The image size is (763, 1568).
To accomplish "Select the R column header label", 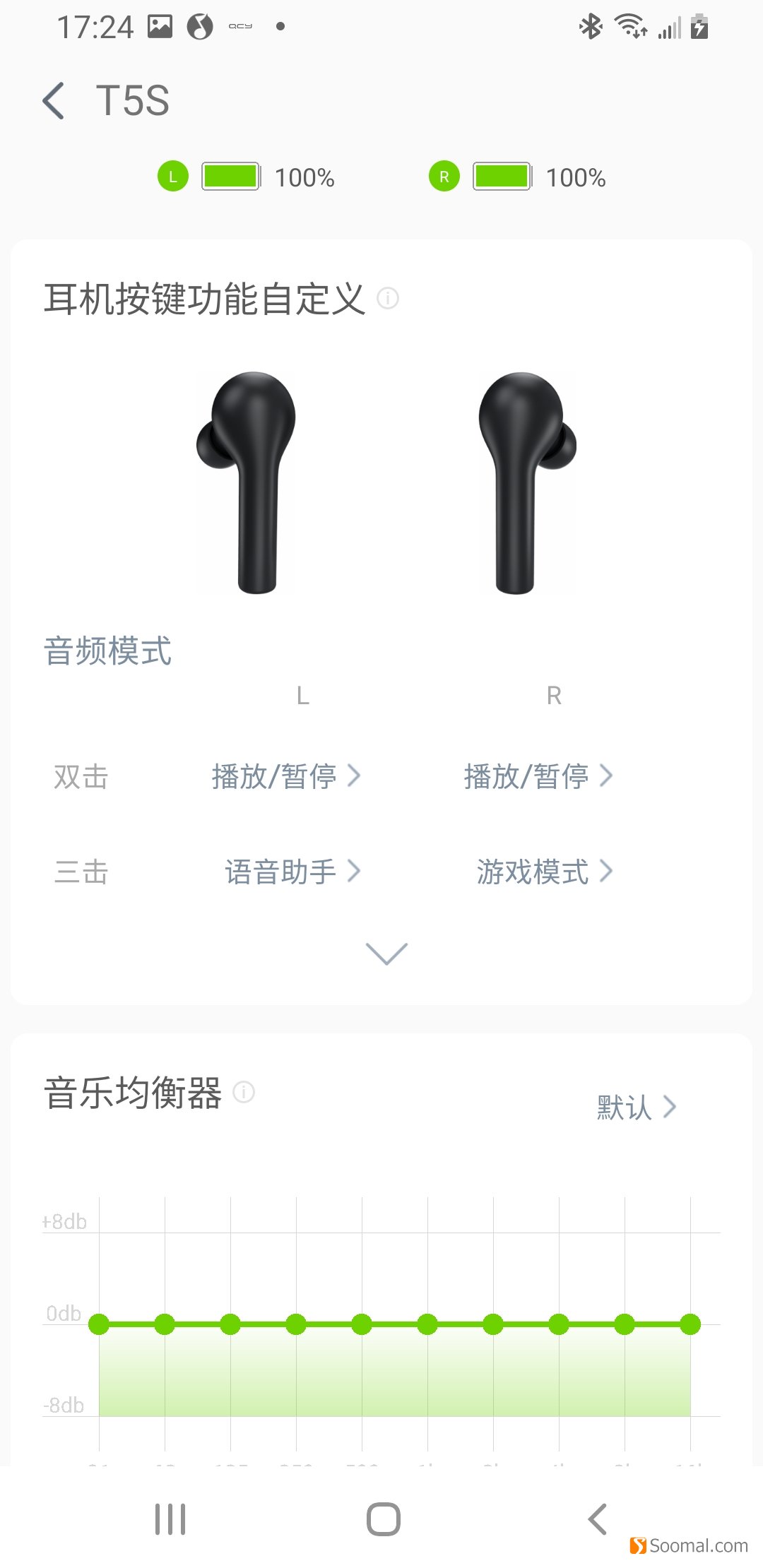I will coord(555,696).
